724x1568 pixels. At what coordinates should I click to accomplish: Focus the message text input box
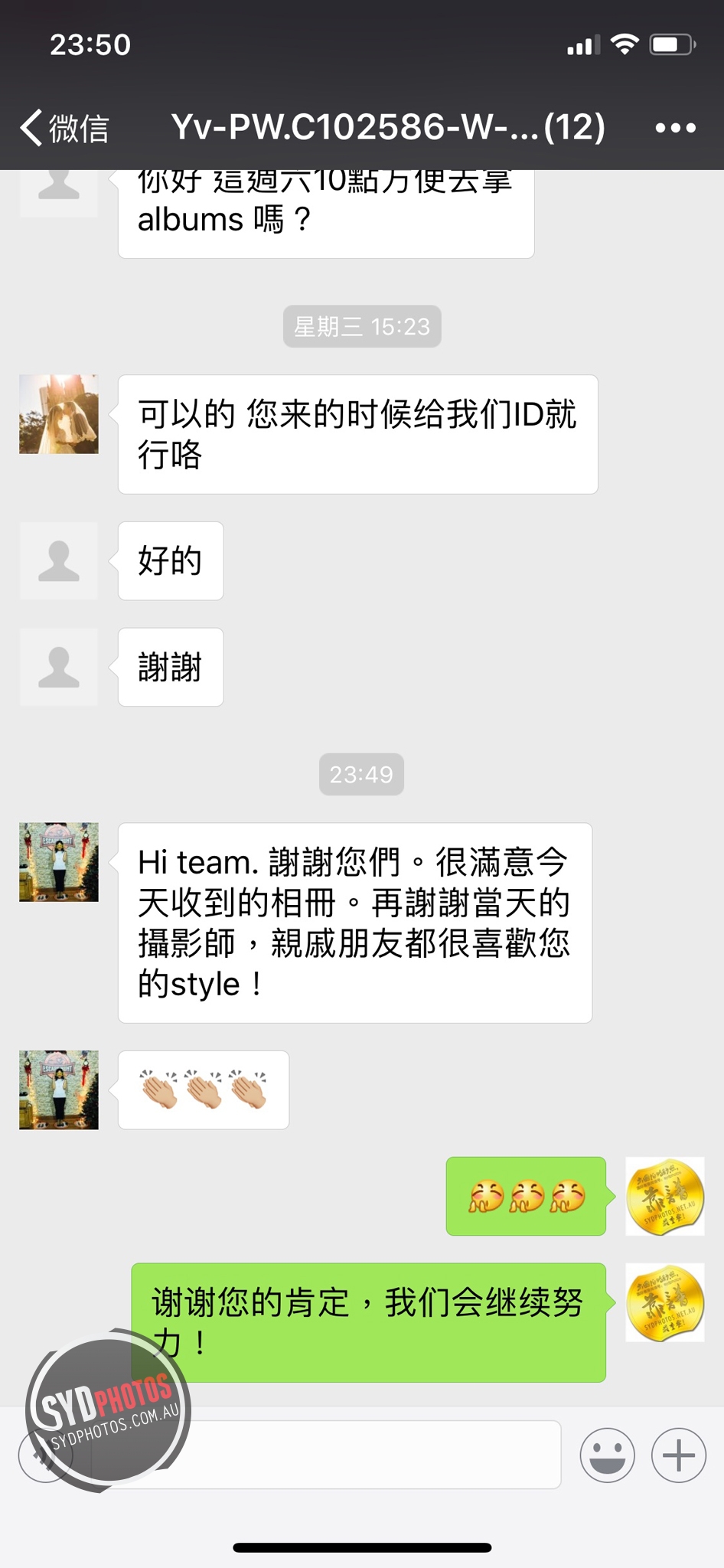pos(325,1455)
